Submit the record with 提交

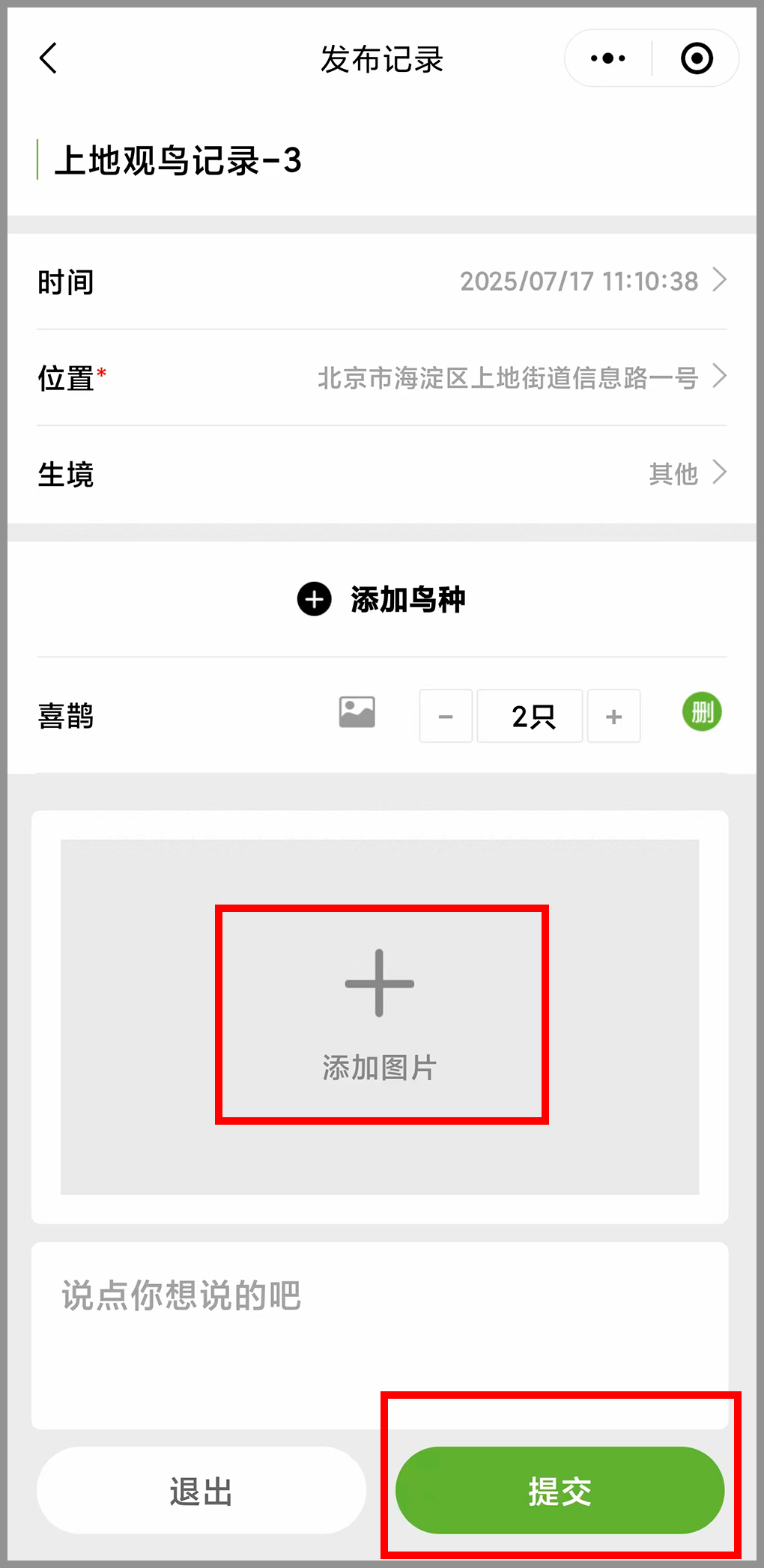[560, 1490]
